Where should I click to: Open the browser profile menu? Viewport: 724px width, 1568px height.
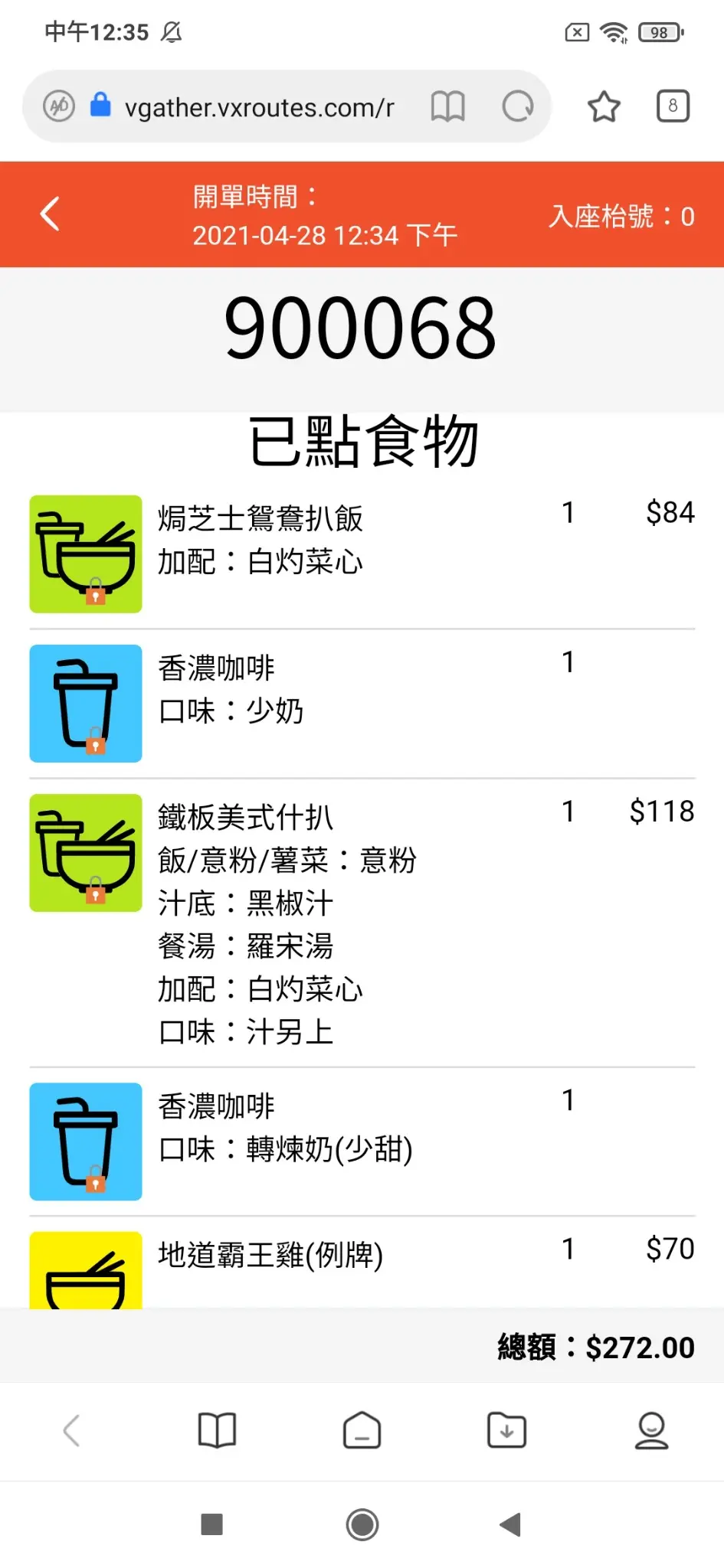point(651,1430)
